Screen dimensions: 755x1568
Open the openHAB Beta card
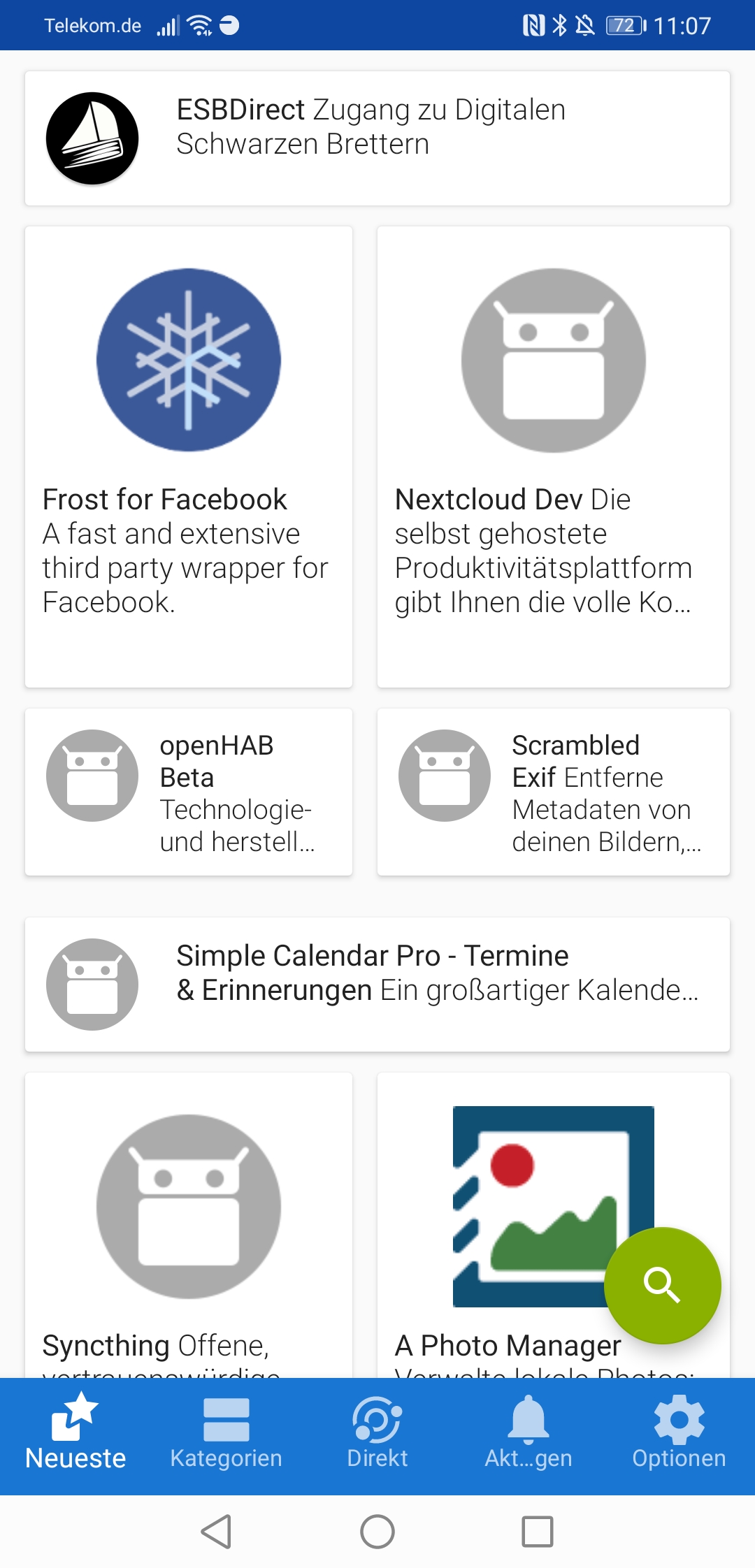189,792
